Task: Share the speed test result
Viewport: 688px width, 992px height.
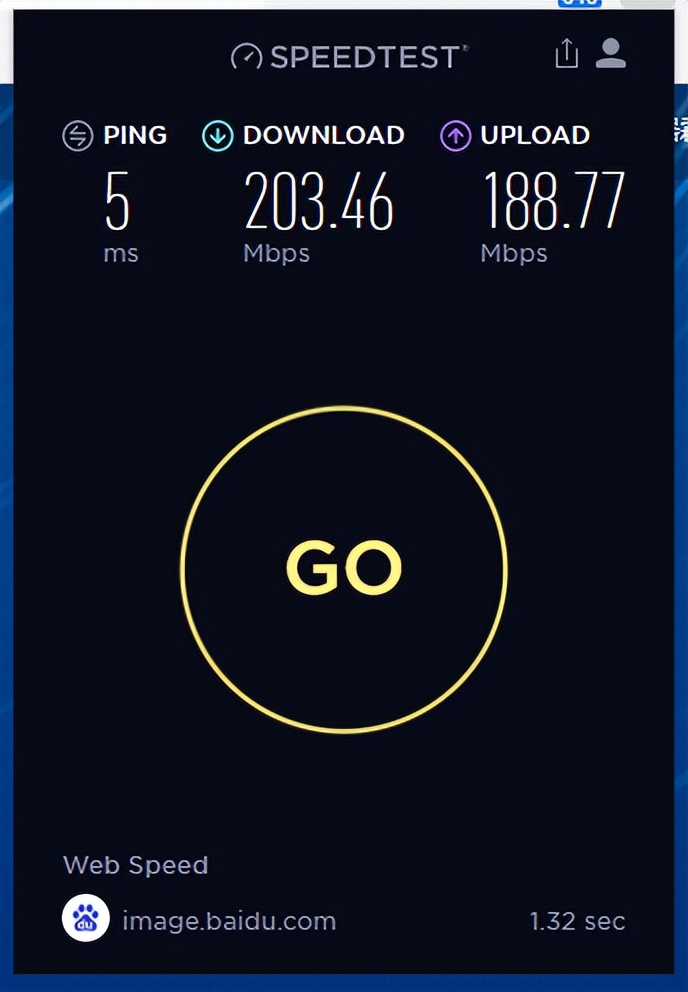Action: [566, 54]
